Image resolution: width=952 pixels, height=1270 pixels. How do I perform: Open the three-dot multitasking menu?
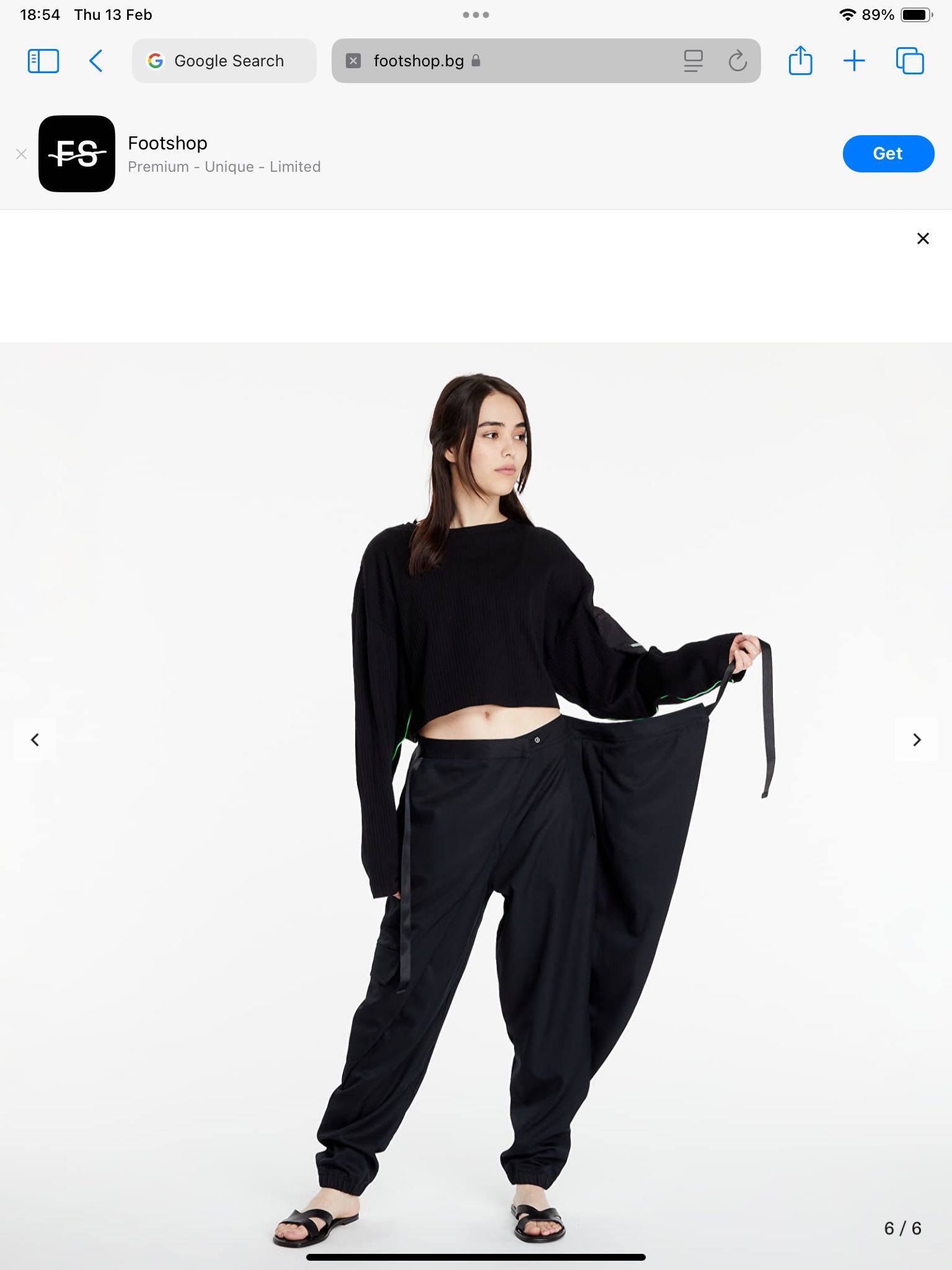(476, 15)
